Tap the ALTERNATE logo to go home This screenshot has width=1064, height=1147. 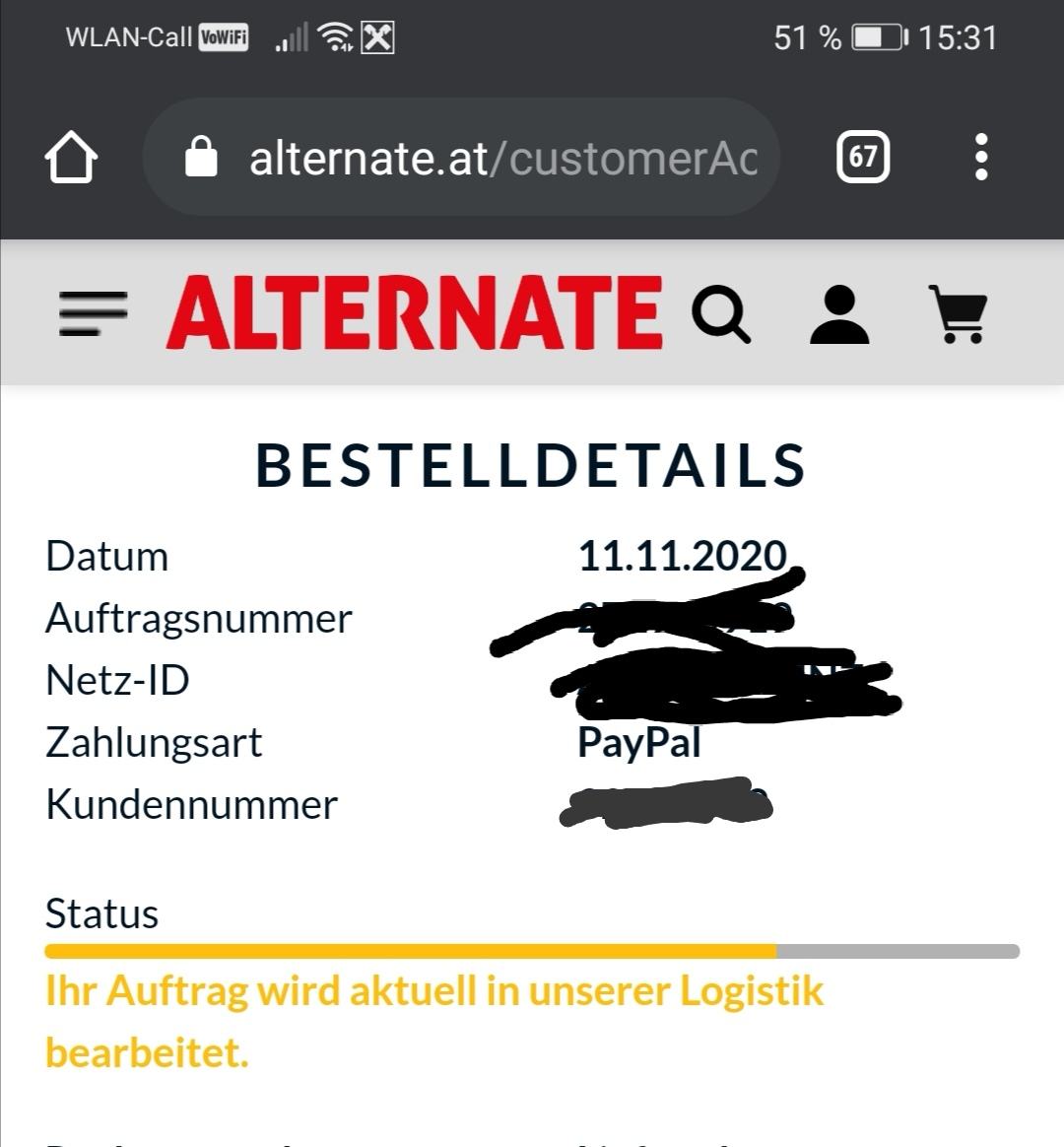[415, 312]
